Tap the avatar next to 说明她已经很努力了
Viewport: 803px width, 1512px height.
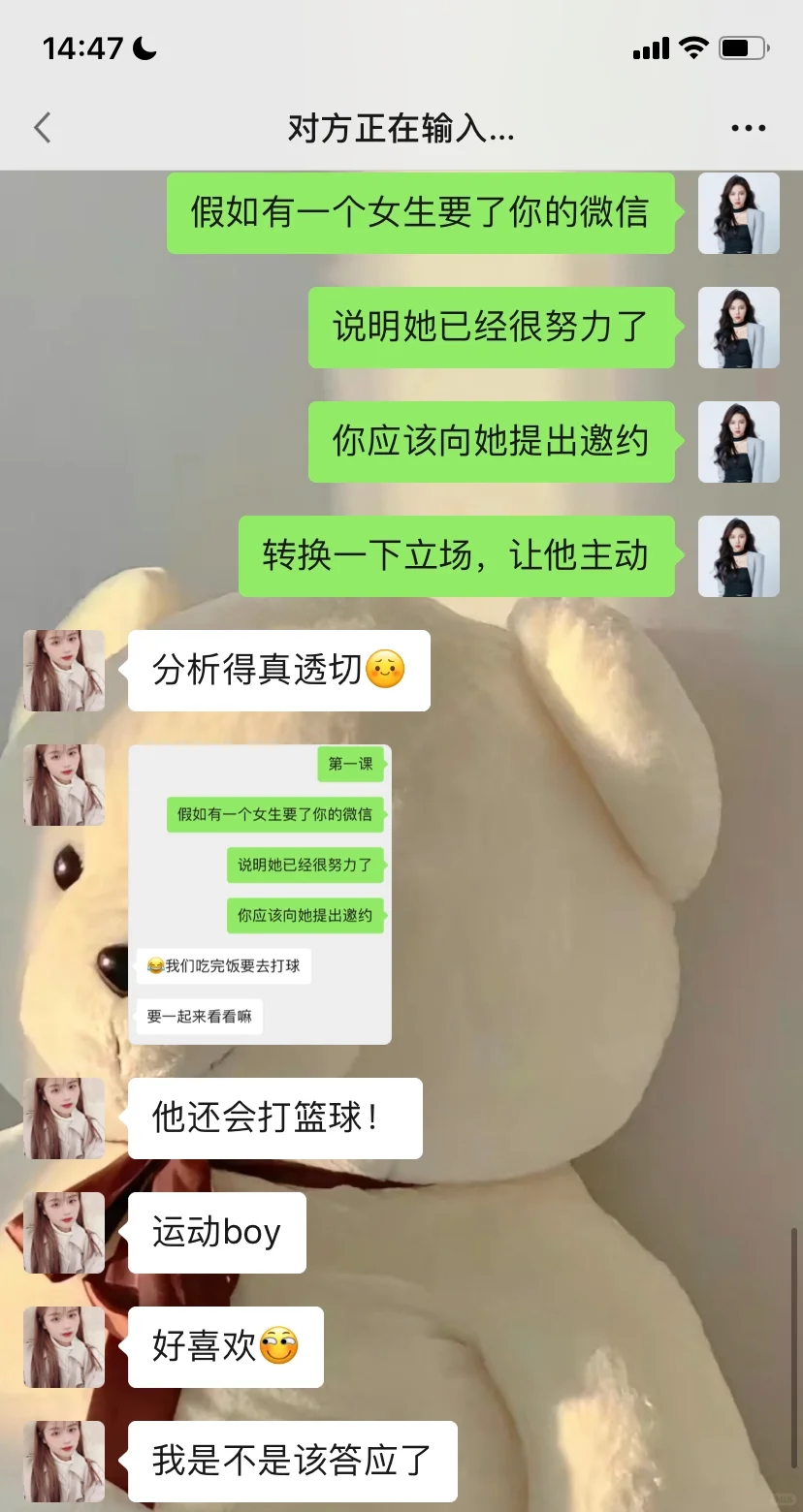point(739,328)
